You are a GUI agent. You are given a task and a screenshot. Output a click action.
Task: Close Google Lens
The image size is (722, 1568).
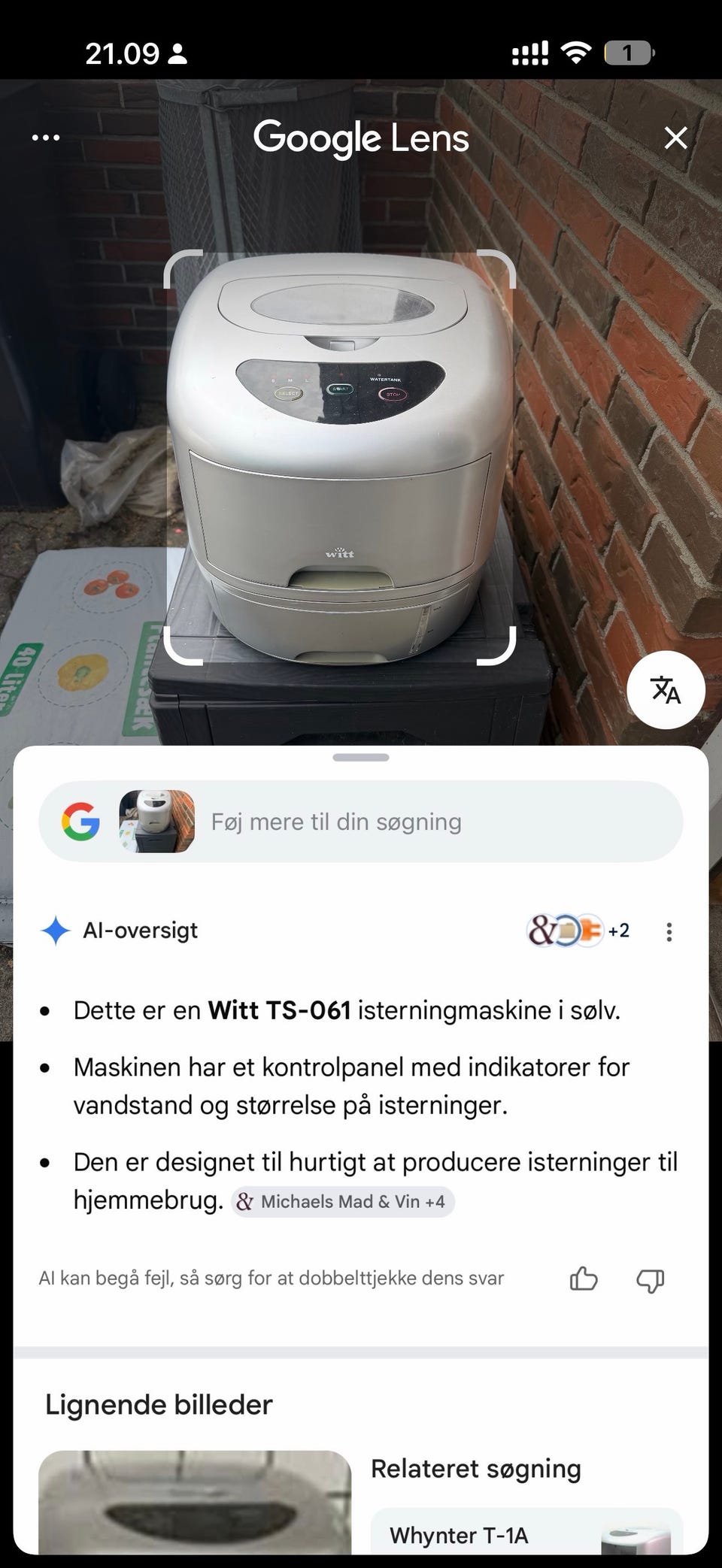(x=675, y=138)
